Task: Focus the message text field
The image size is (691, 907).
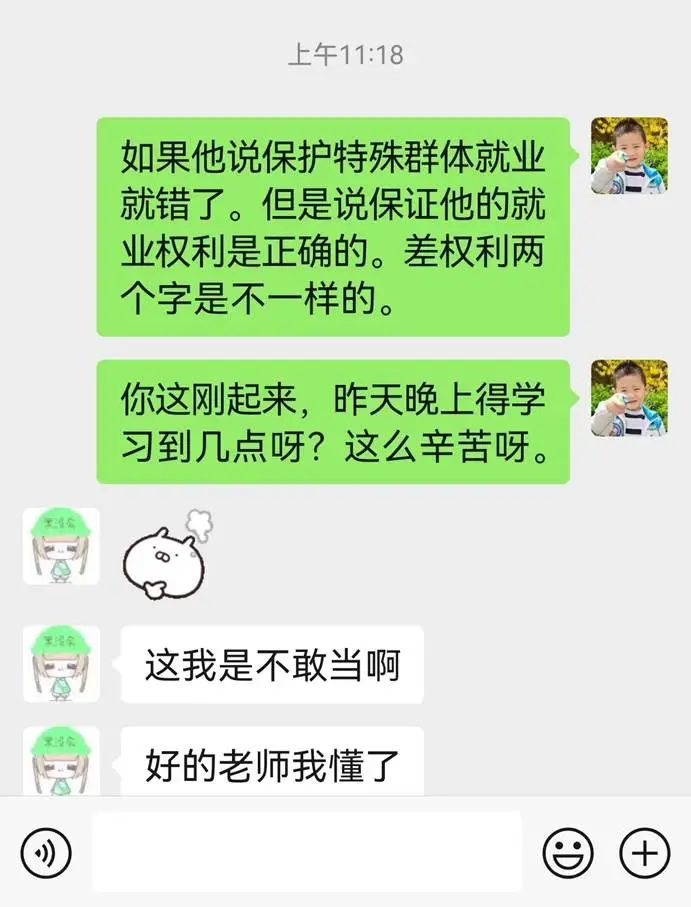Action: tap(307, 853)
